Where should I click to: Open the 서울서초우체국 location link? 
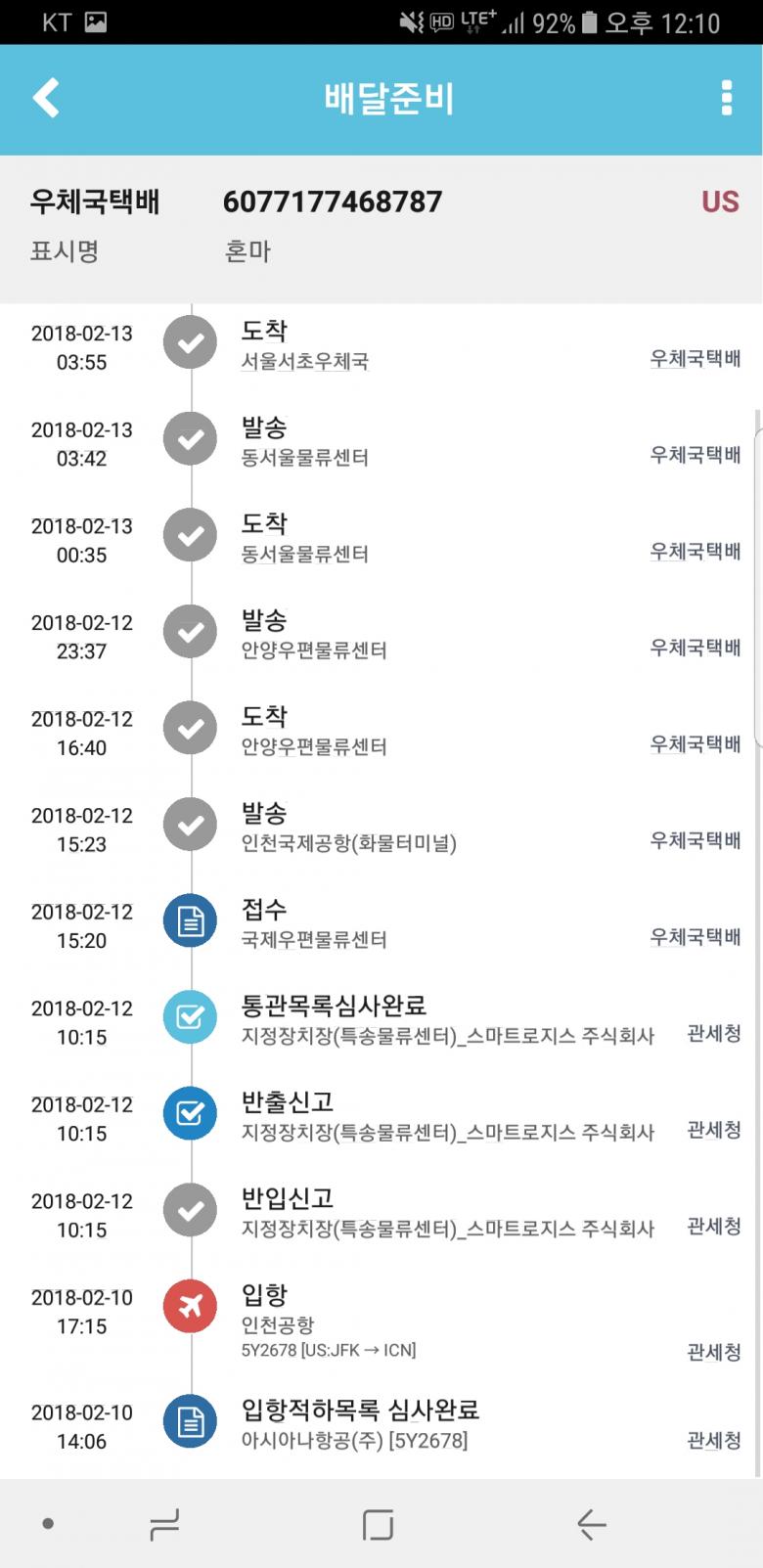(304, 361)
